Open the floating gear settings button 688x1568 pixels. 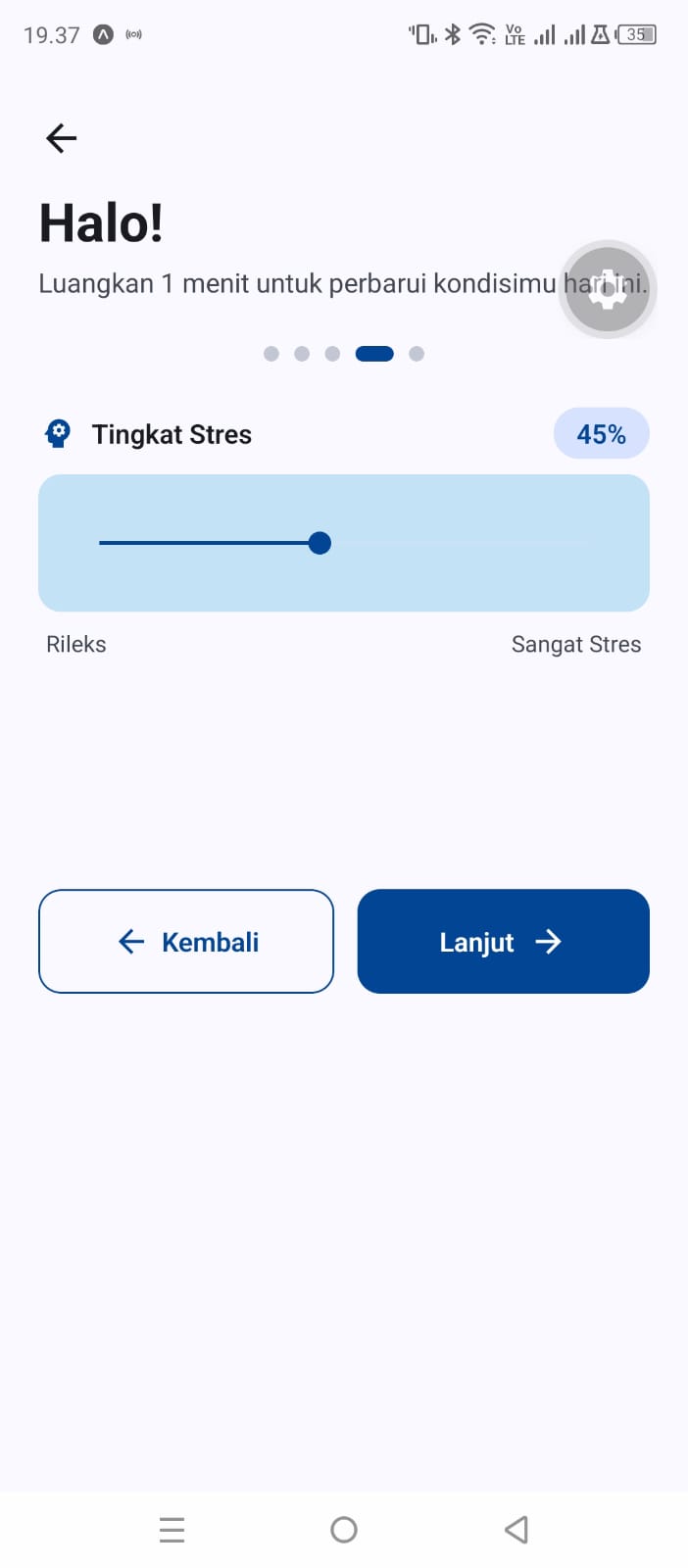608,289
